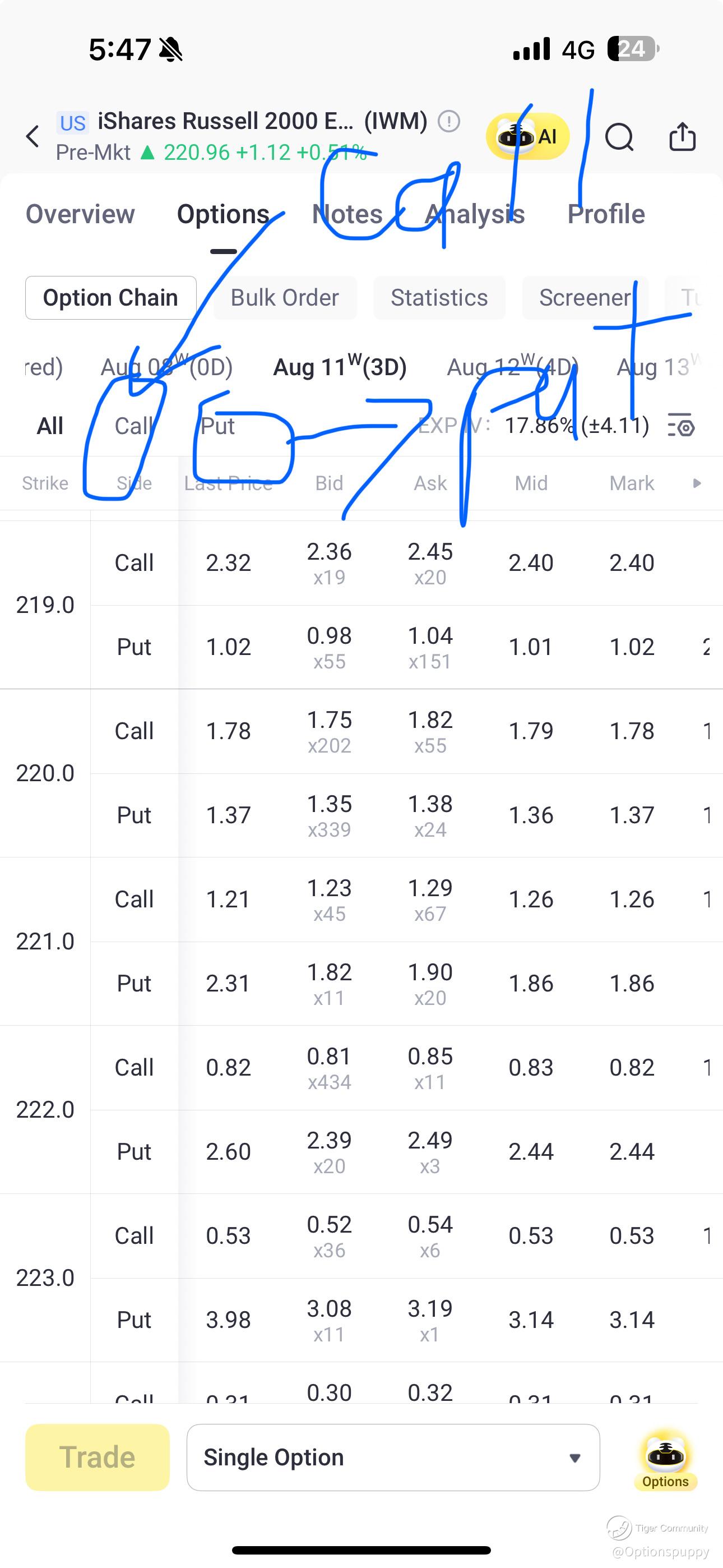Expand the Single Option dropdown
This screenshot has height=1568, width=723.
coord(392,1457)
